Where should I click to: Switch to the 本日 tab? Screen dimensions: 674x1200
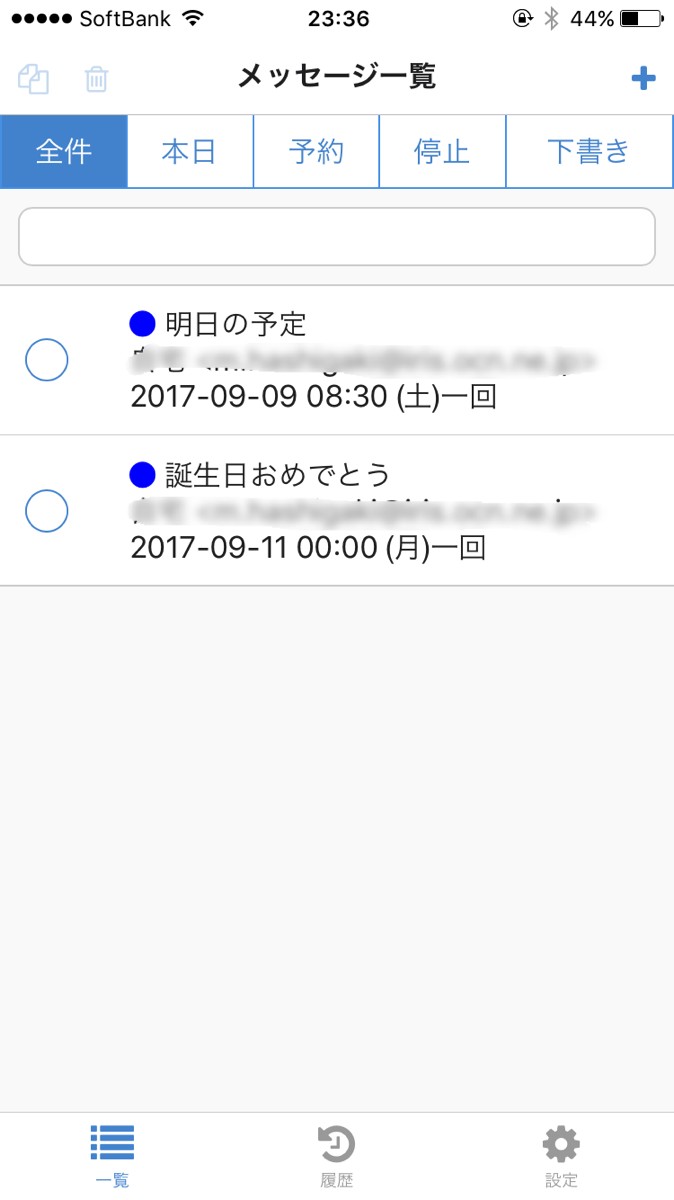click(x=190, y=152)
